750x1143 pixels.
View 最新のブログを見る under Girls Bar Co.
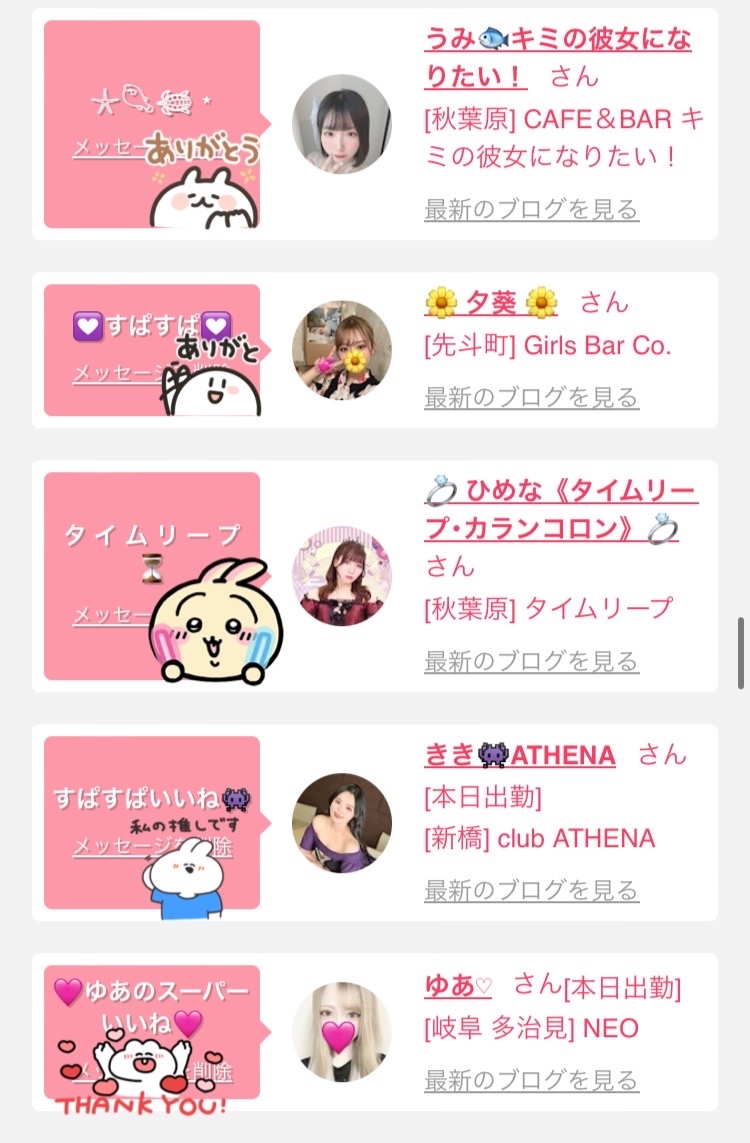[531, 398]
